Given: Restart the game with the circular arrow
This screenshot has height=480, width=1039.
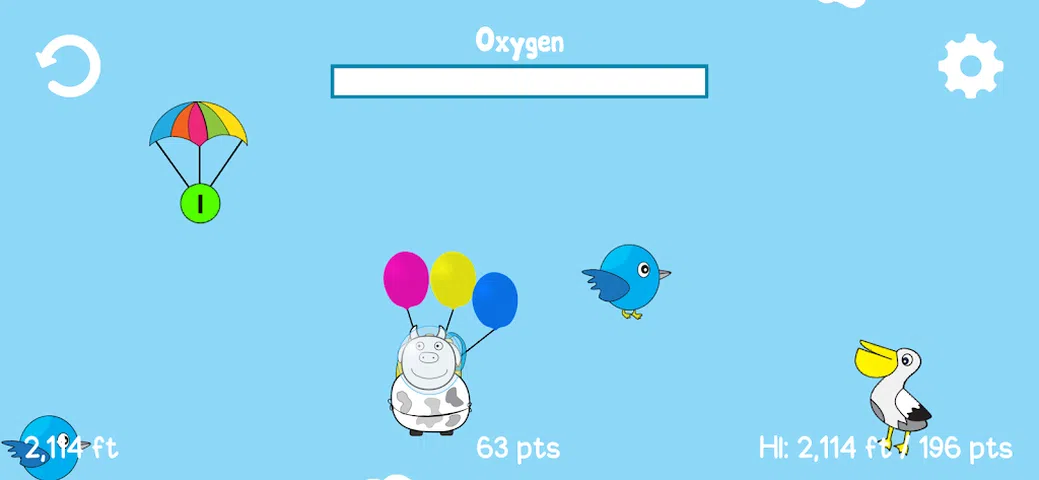Looking at the screenshot, I should pyautogui.click(x=69, y=66).
